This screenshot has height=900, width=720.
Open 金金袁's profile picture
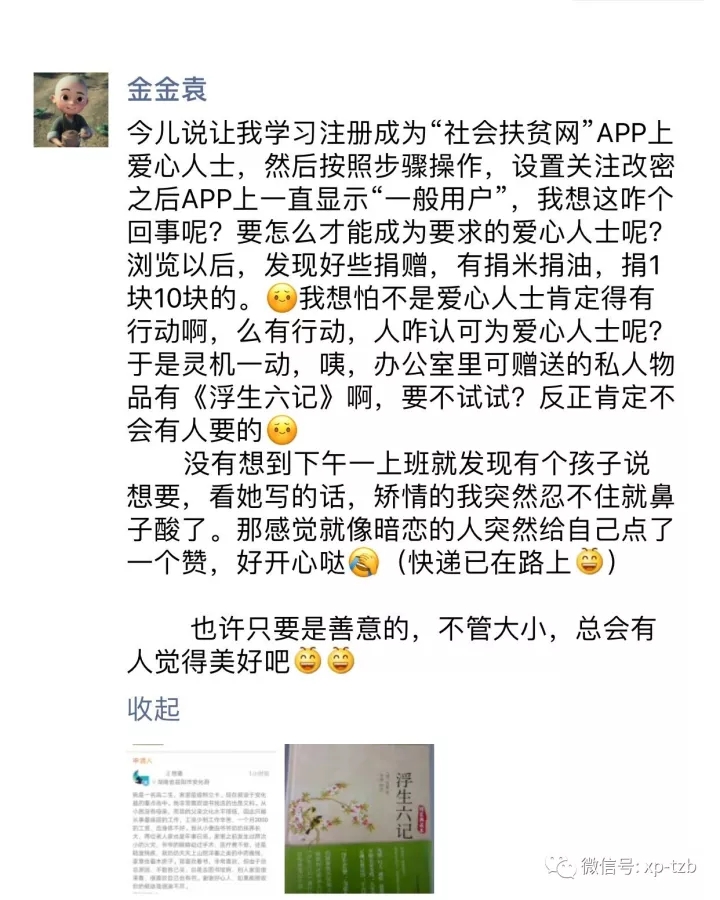[x=71, y=110]
